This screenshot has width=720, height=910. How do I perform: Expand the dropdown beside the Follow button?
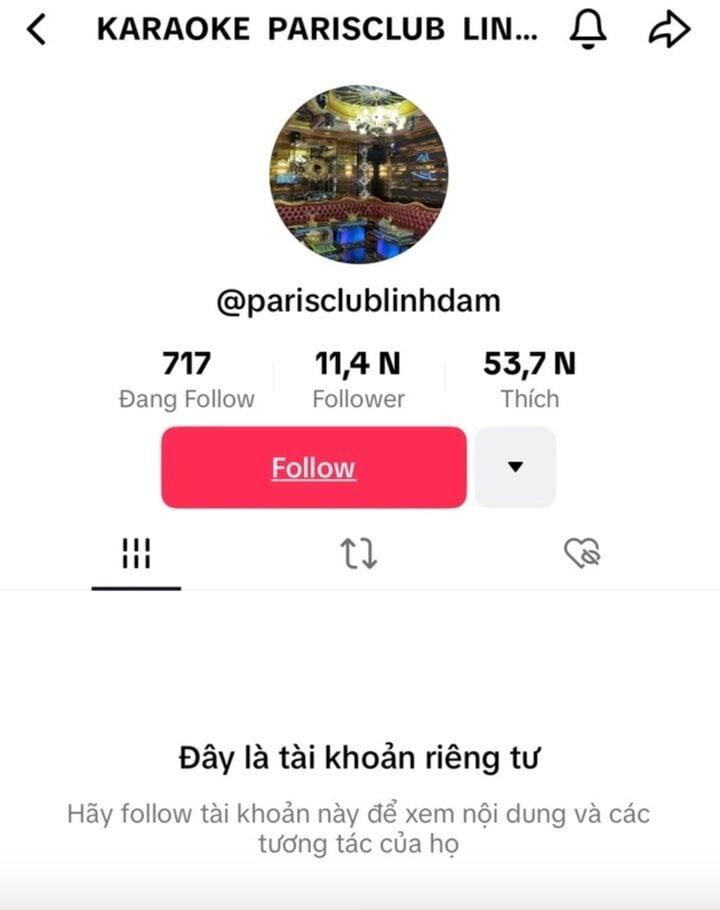pos(515,467)
